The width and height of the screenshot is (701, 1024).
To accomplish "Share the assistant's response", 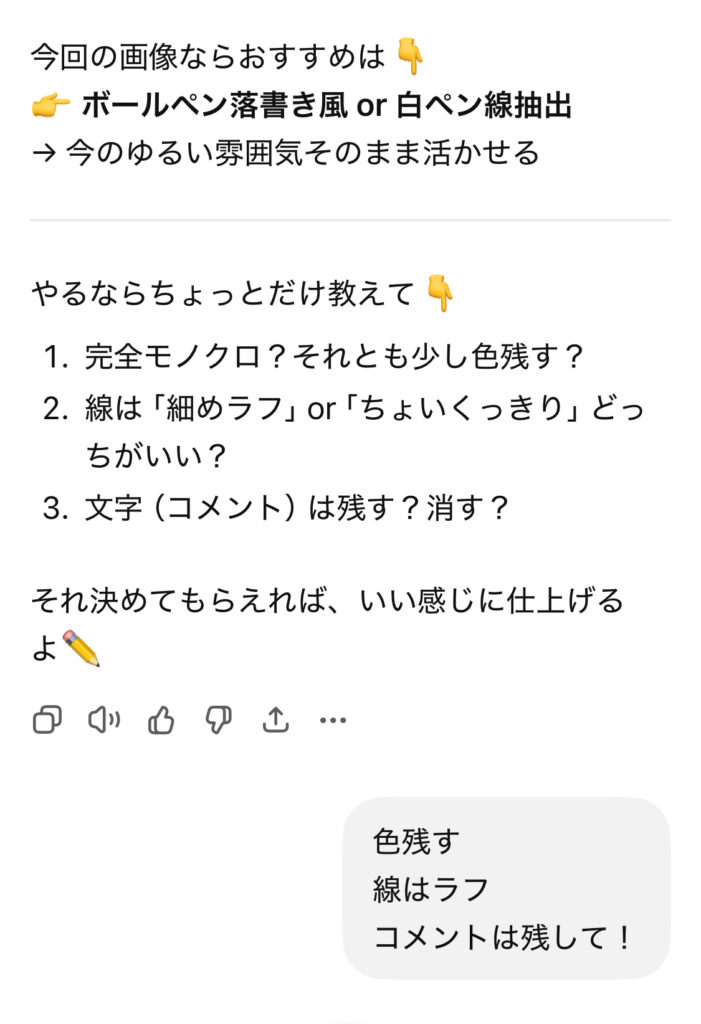I will click(275, 720).
